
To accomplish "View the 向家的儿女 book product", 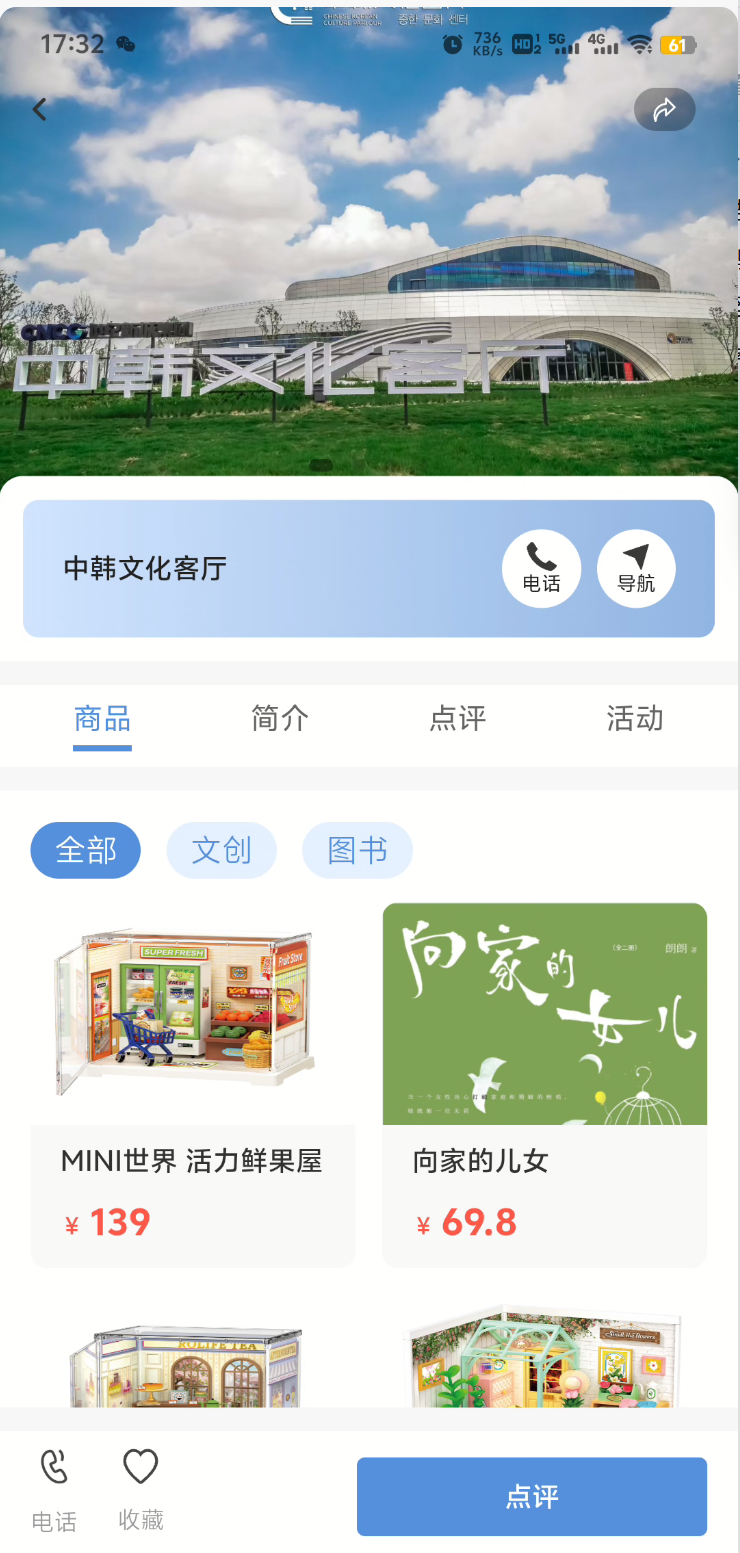I will pos(545,1085).
